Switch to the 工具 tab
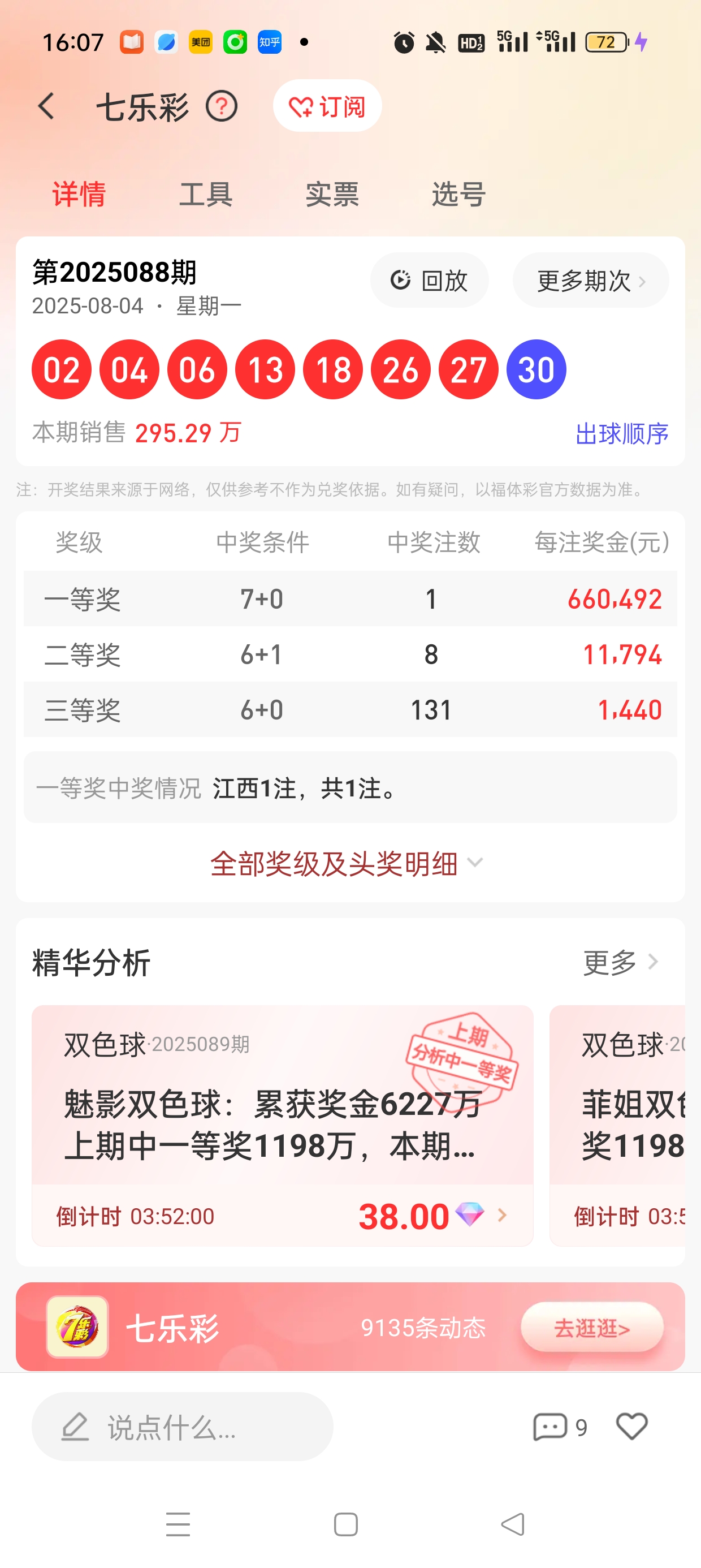The width and height of the screenshot is (701, 1568). pyautogui.click(x=206, y=194)
